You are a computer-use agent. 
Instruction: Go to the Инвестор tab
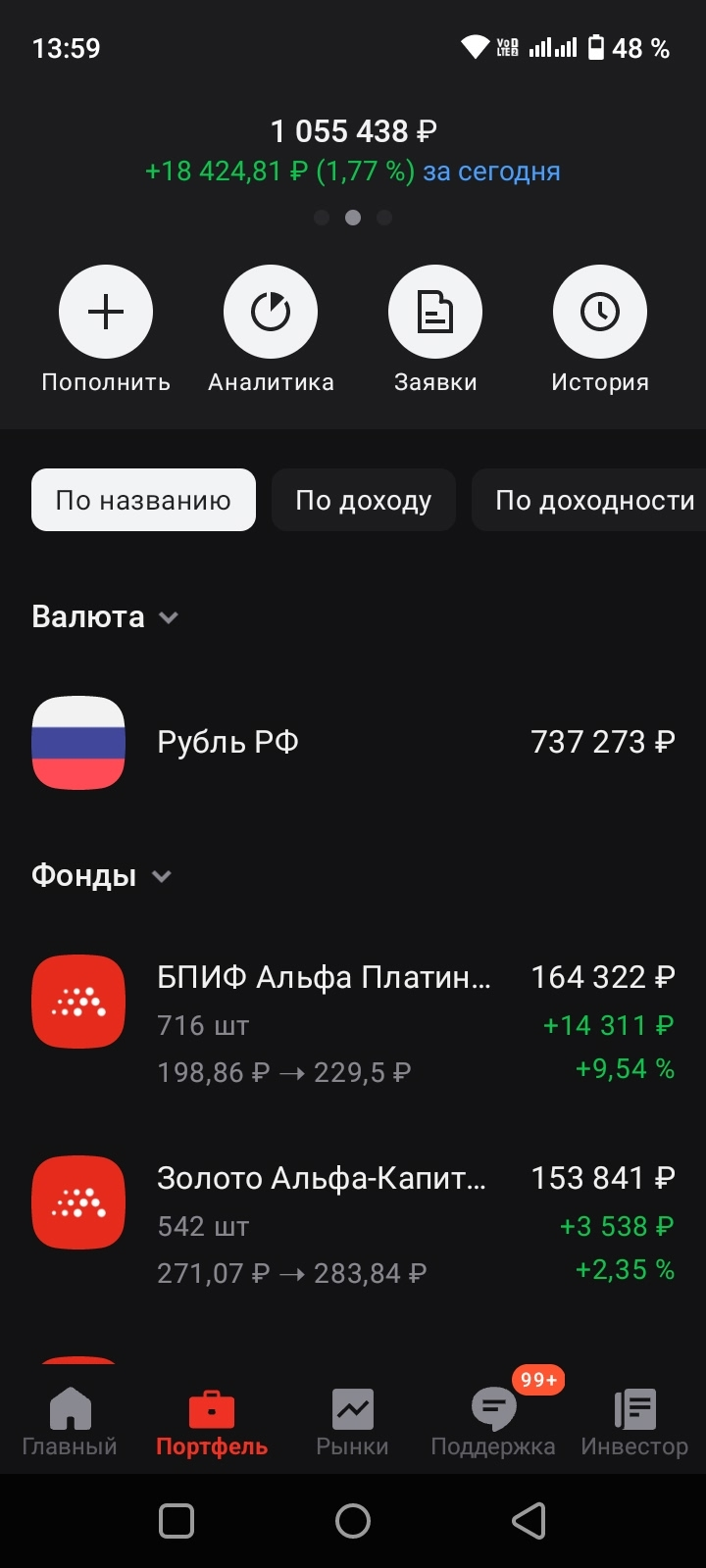click(634, 1422)
